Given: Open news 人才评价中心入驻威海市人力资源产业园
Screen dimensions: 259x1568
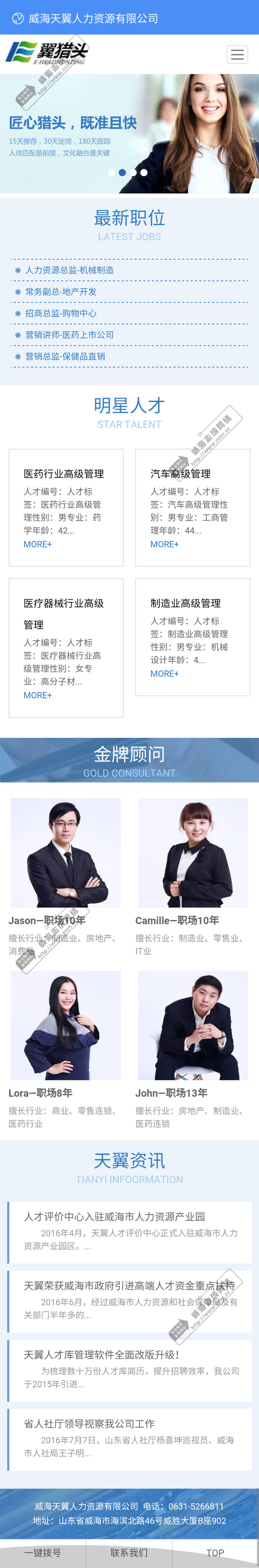Looking at the screenshot, I should click(114, 1217).
